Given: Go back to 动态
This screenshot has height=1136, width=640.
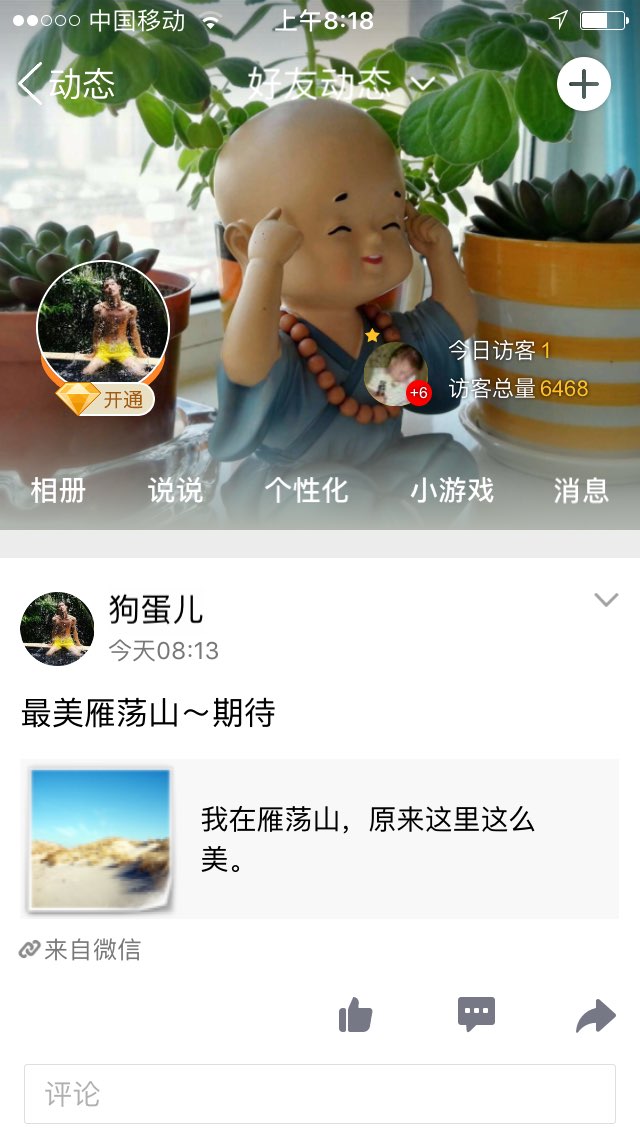Looking at the screenshot, I should pyautogui.click(x=66, y=85).
